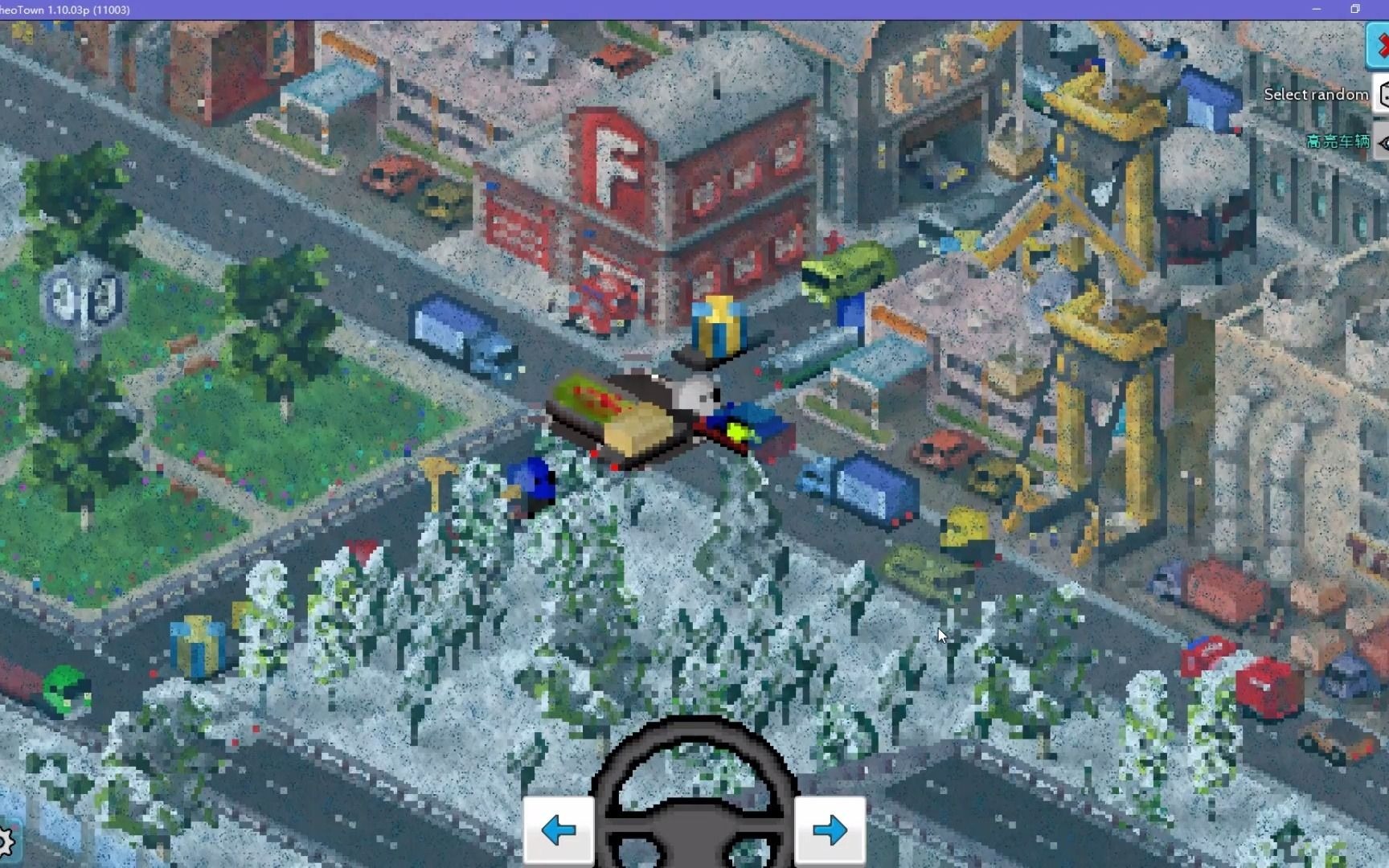
Task: Close vehicle driving mode with red X
Action: [x=1379, y=47]
